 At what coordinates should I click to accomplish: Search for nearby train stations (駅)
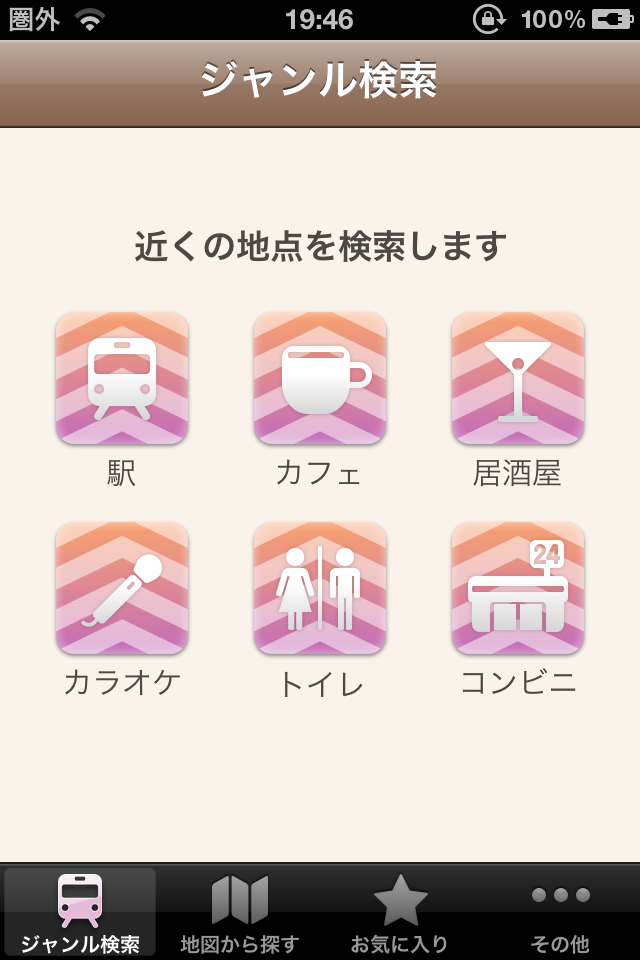click(122, 378)
